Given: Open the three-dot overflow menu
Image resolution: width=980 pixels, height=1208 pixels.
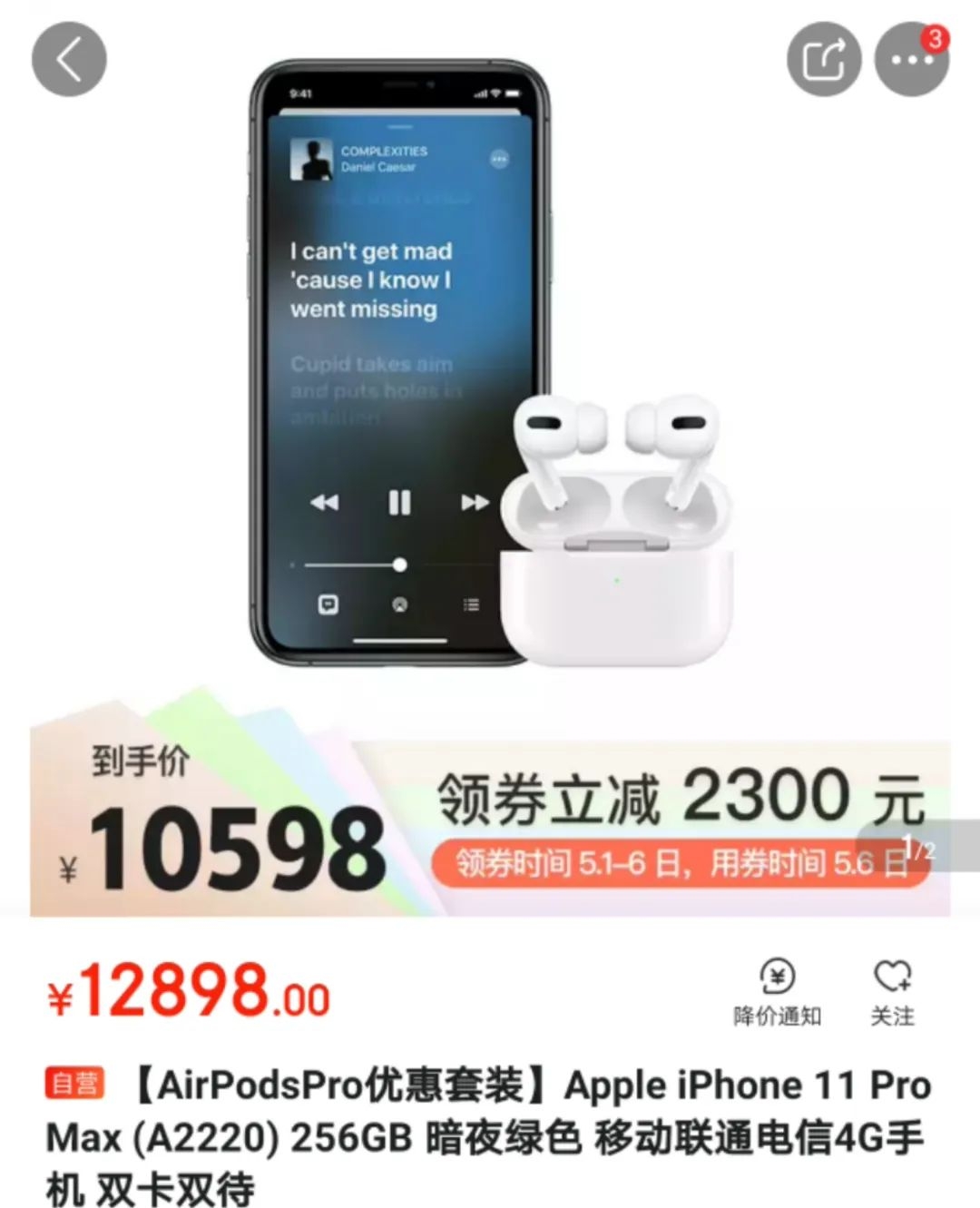Looking at the screenshot, I should coord(910,60).
